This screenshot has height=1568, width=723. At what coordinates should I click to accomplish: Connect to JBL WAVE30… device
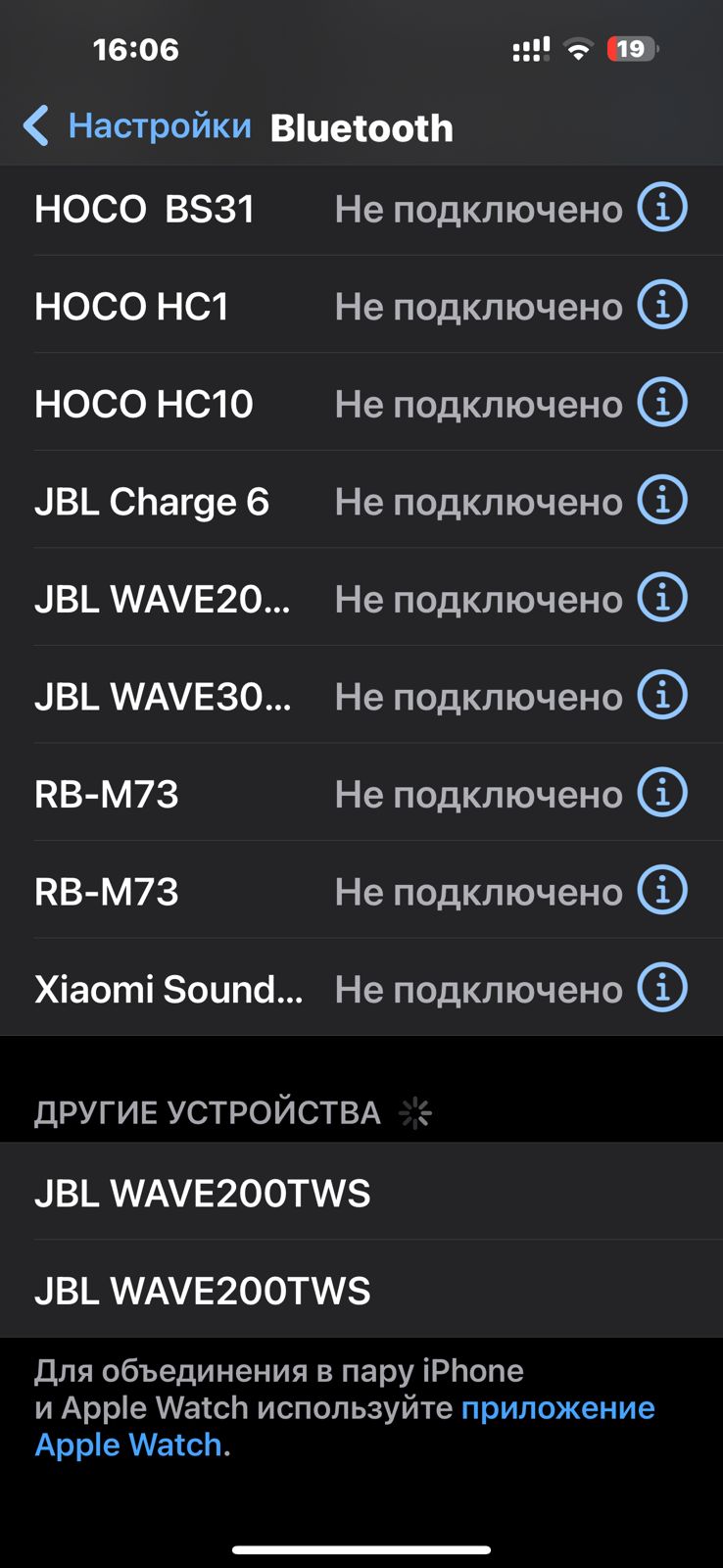(x=163, y=697)
